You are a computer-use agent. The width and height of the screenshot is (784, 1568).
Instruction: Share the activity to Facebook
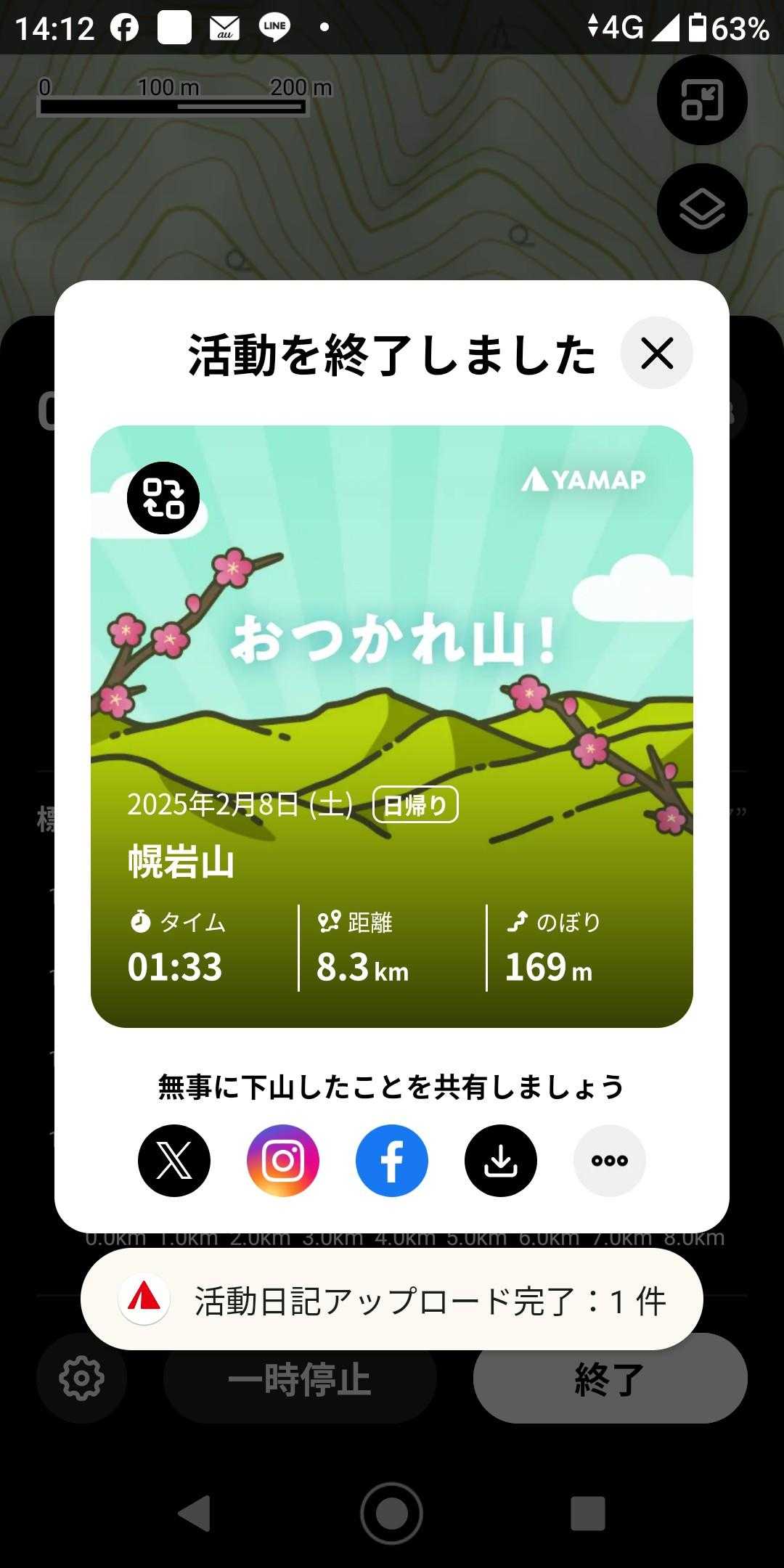tap(392, 1161)
